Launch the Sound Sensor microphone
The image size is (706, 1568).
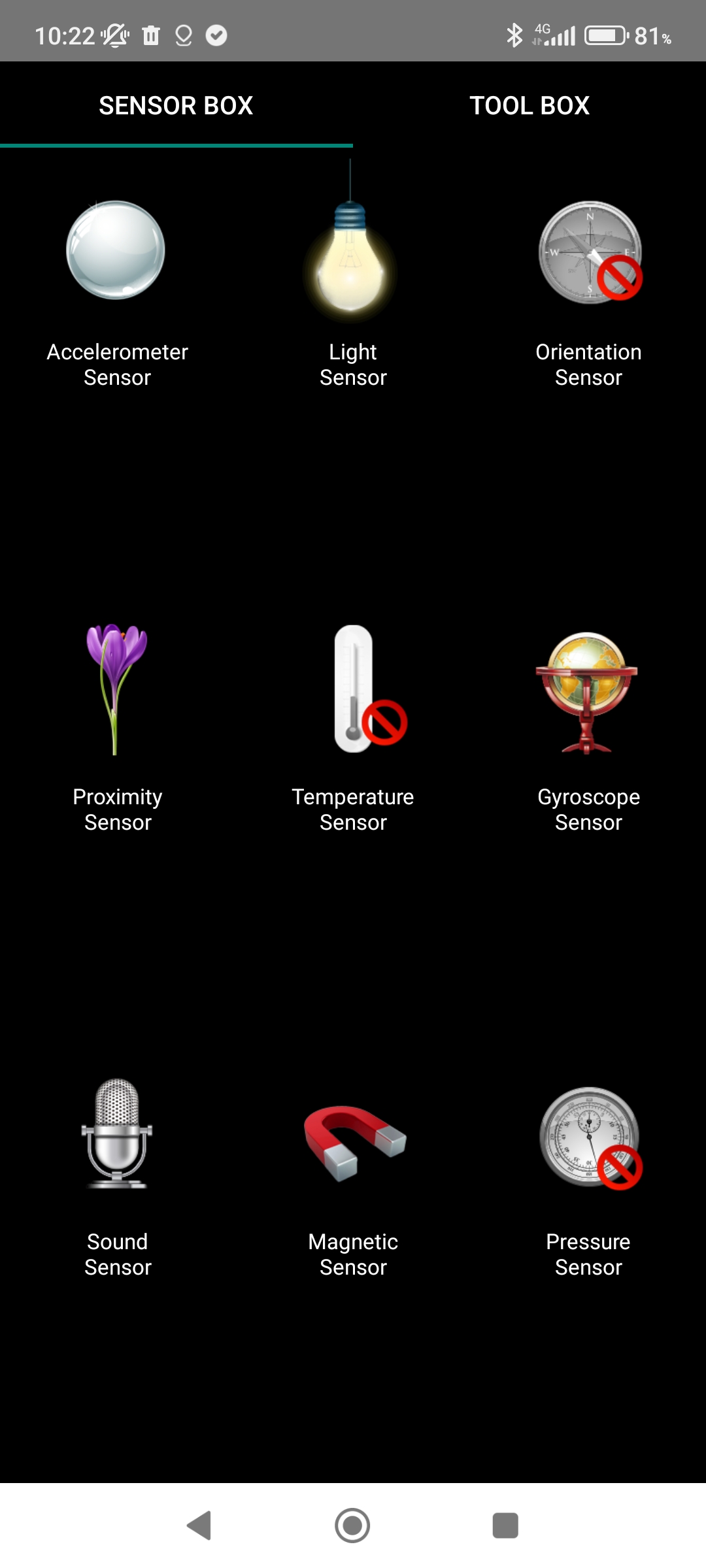click(x=116, y=1134)
